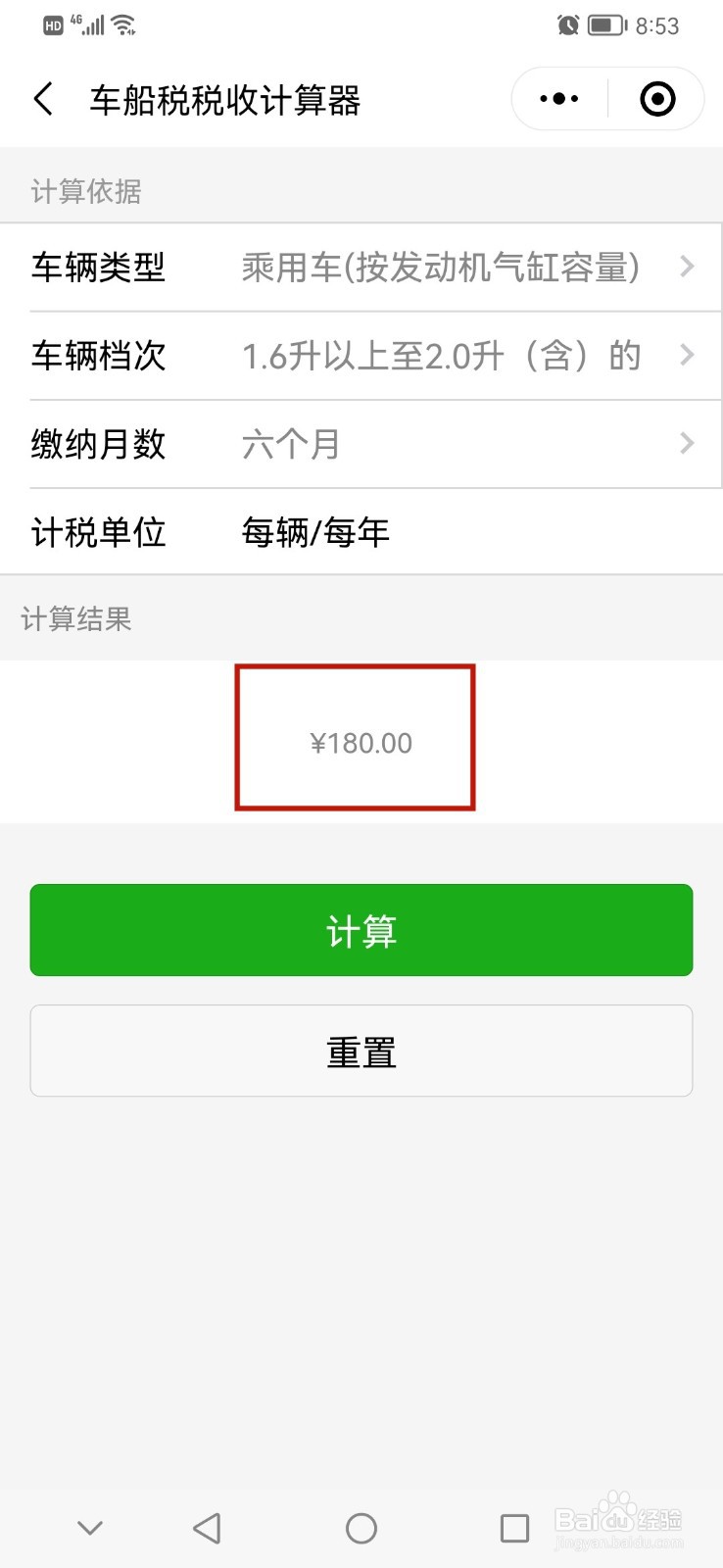This screenshot has height=1568, width=723.
Task: Open the WeChat mini-program more options menu
Action: (x=556, y=98)
